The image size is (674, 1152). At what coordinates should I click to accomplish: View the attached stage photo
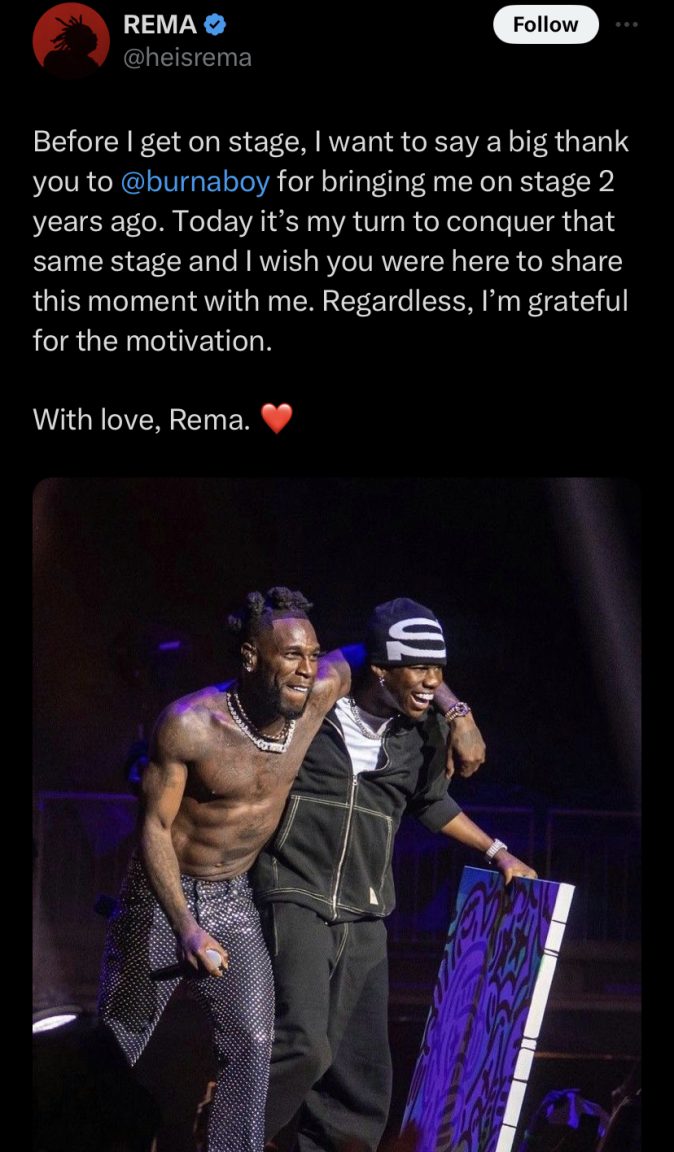pyautogui.click(x=337, y=814)
